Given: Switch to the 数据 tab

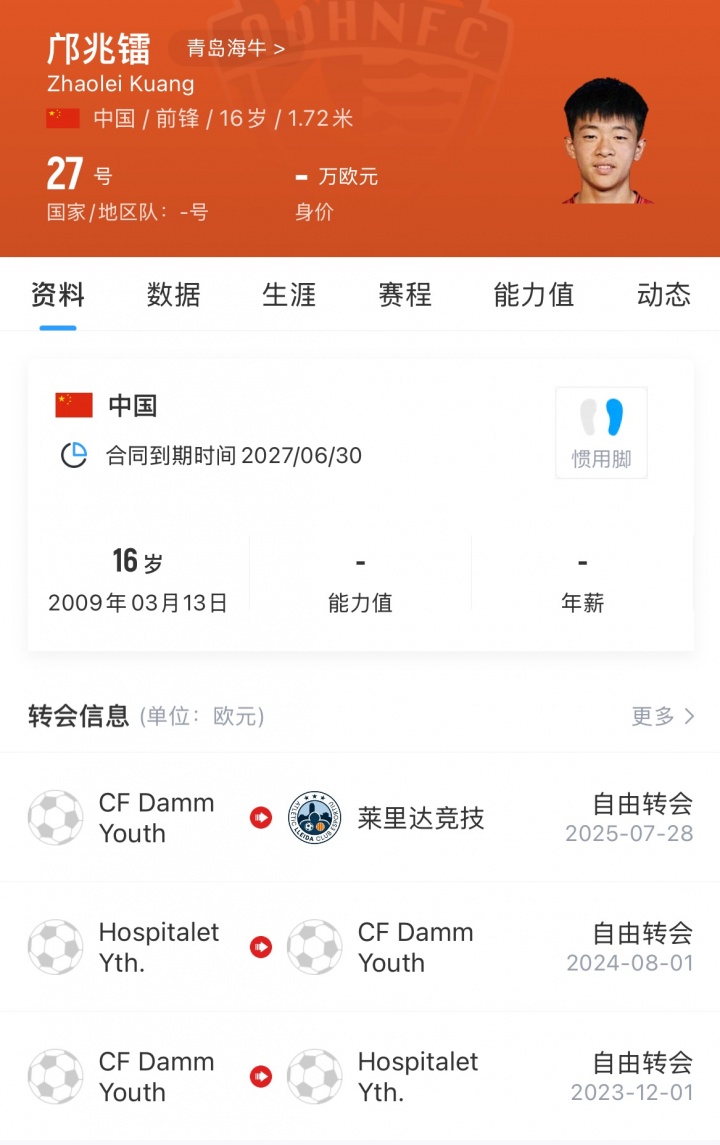Looking at the screenshot, I should (x=173, y=295).
